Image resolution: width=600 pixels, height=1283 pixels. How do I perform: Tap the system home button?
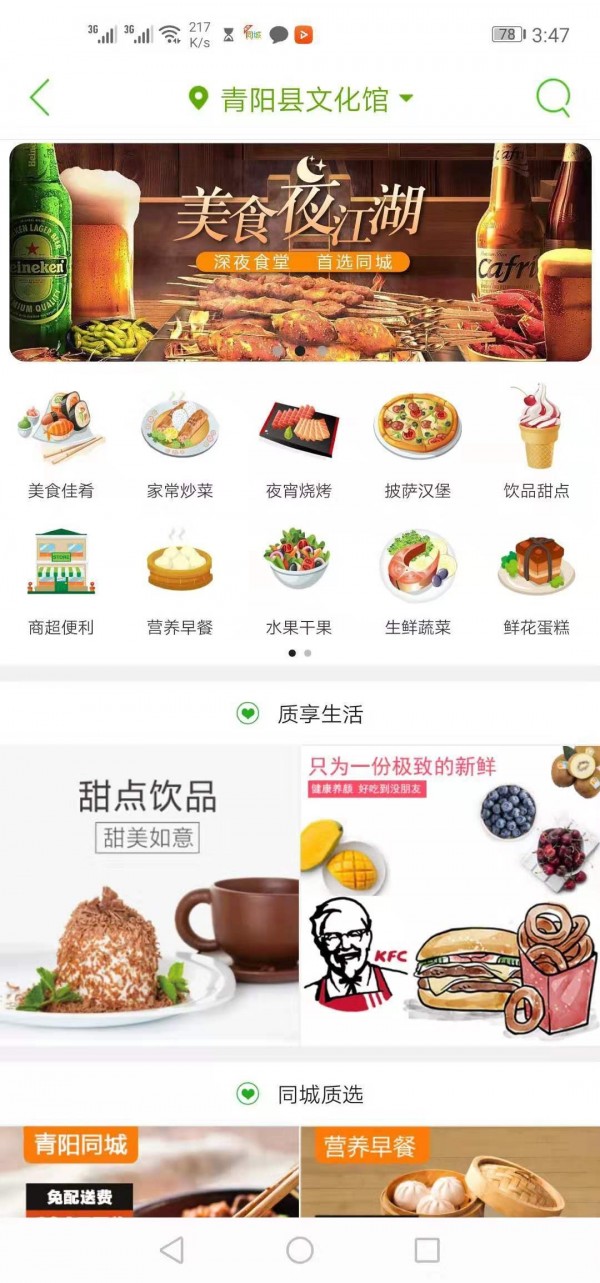pyautogui.click(x=300, y=1249)
